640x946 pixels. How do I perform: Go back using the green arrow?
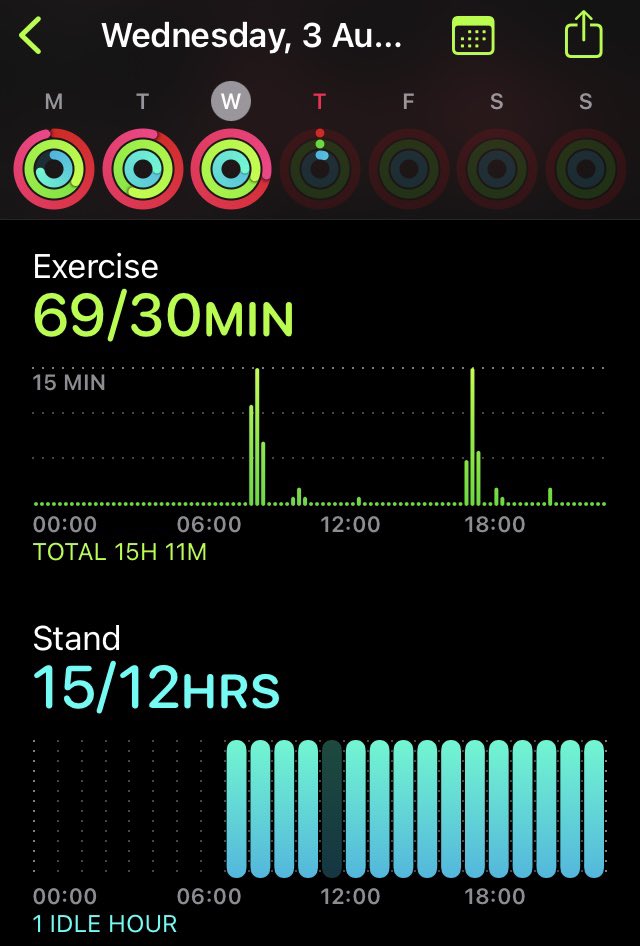point(30,36)
